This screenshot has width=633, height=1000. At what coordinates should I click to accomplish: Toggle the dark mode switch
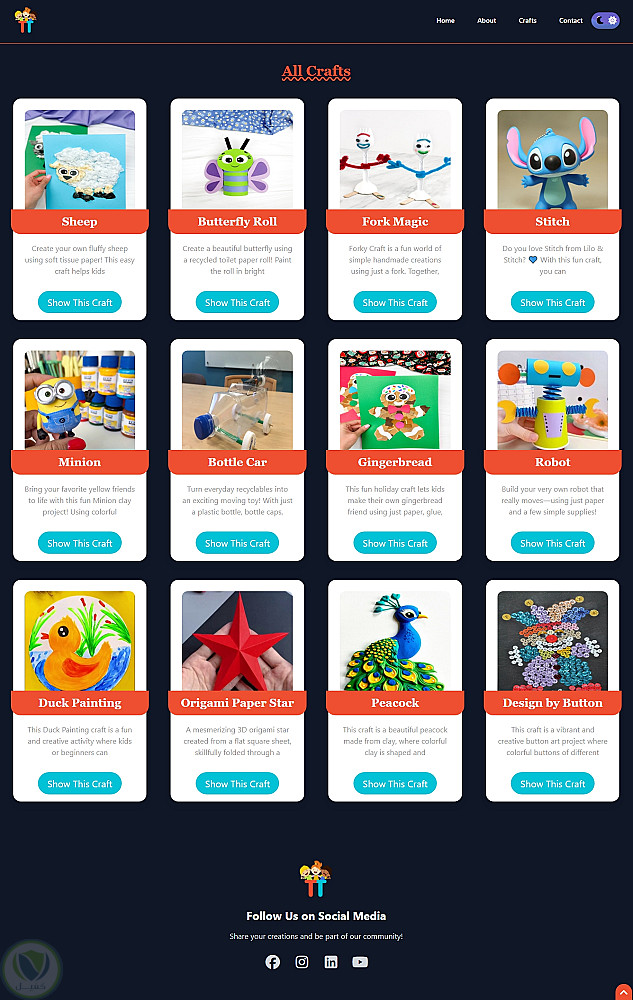coord(605,20)
